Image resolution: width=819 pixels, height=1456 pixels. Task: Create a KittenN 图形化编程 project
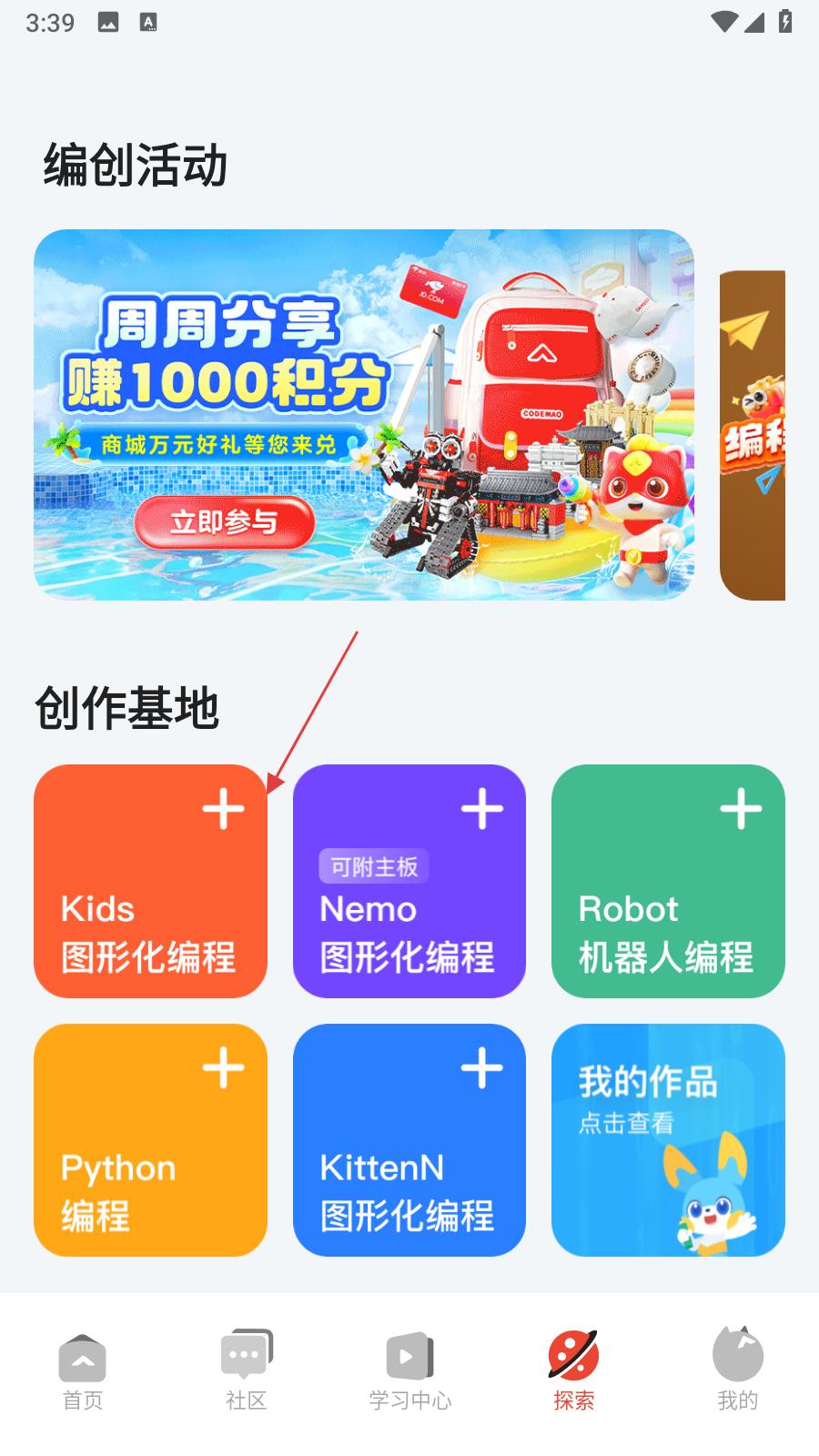(x=409, y=1139)
